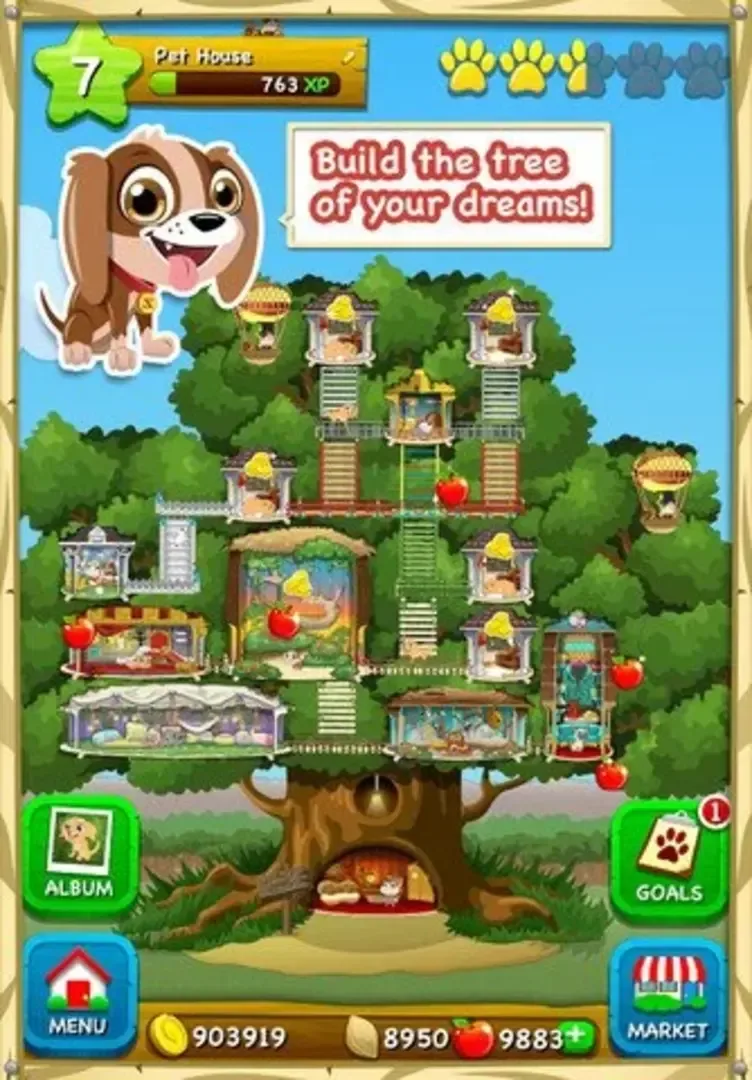Screen dimensions: 752x1080
Task: Open the room inside the tree trunk
Action: pyautogui.click(x=377, y=880)
